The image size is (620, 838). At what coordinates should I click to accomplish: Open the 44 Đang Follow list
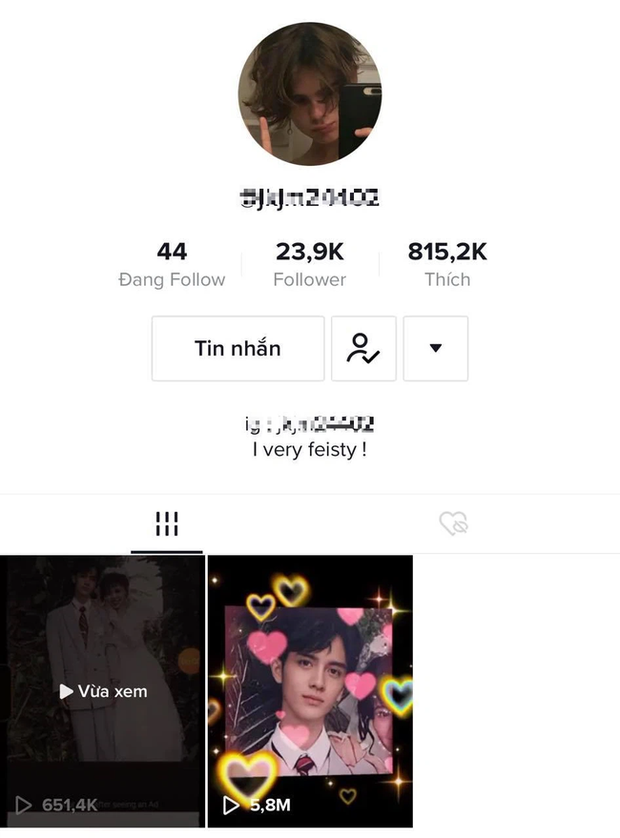[172, 264]
